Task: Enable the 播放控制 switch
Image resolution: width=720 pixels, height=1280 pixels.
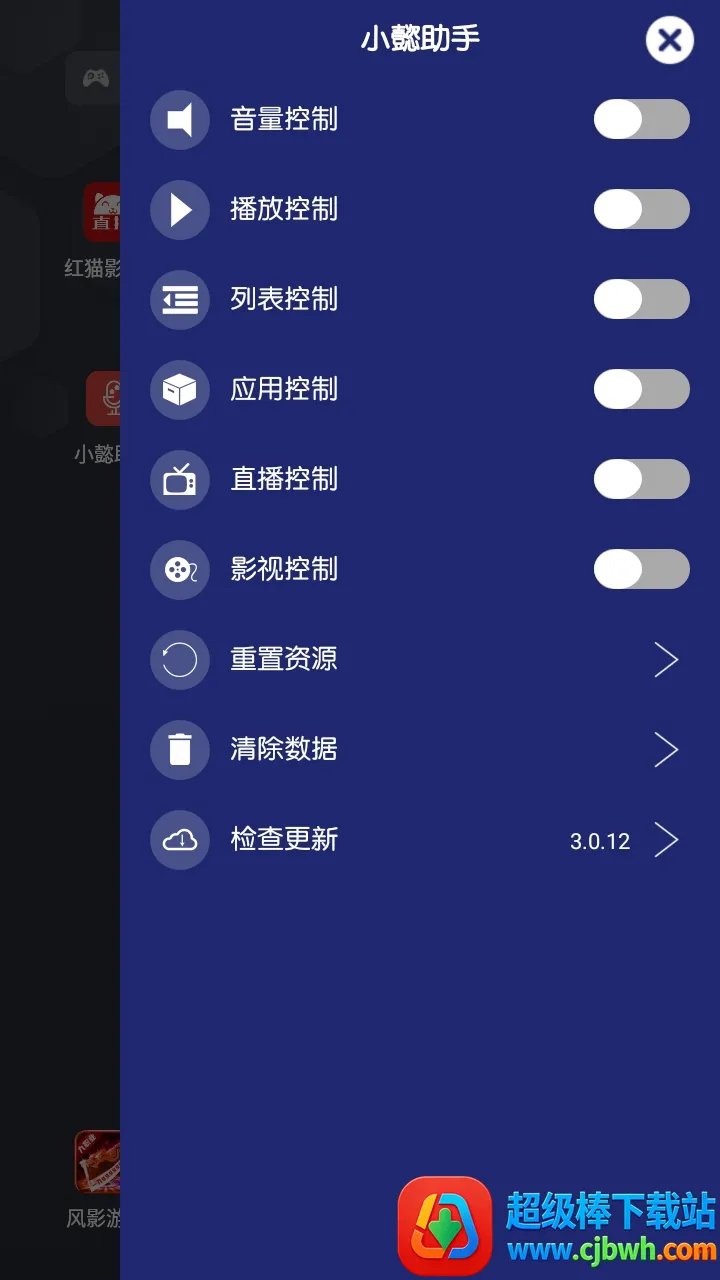Action: click(641, 210)
